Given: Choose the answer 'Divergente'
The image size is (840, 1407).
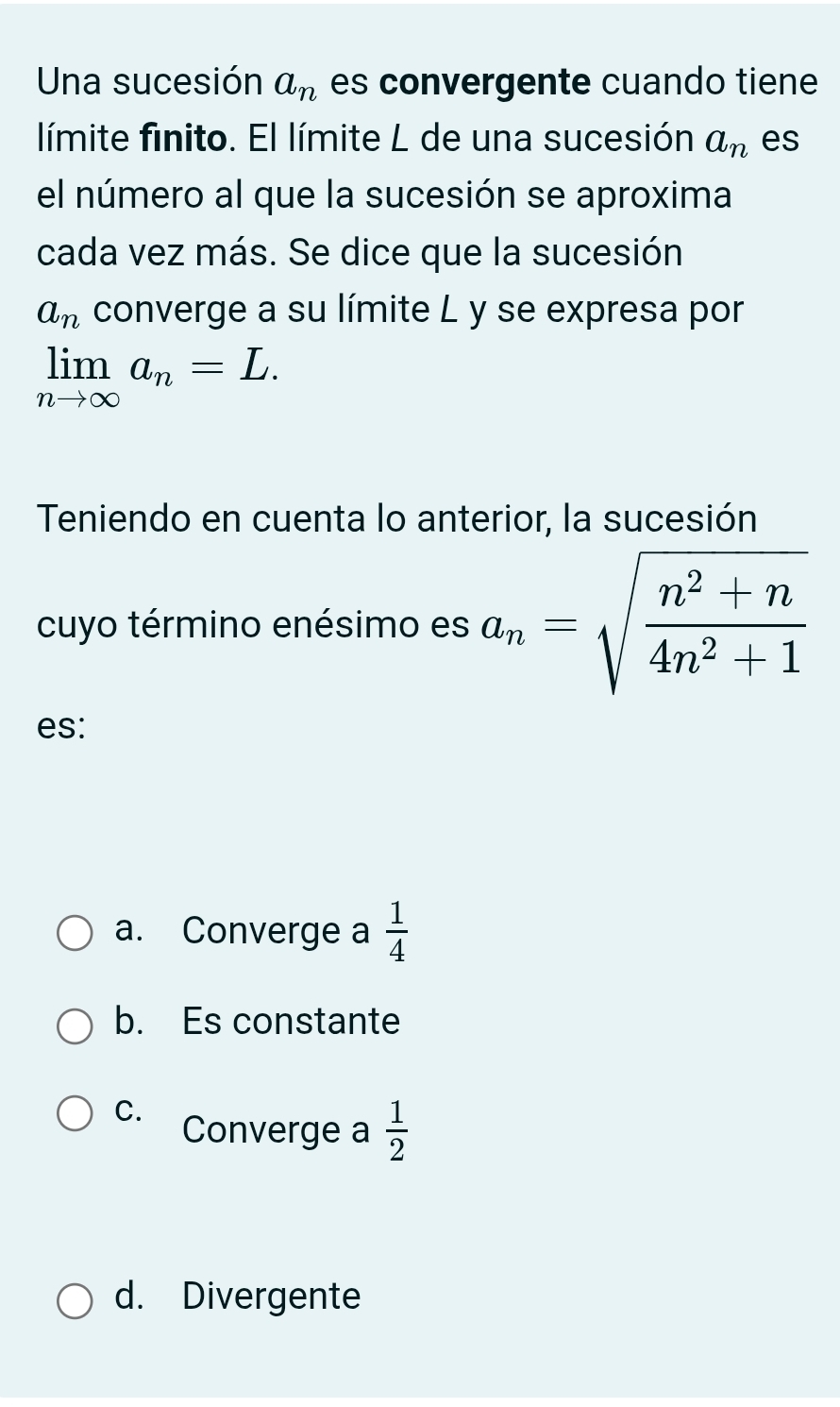Looking at the screenshot, I should 270,1297.
